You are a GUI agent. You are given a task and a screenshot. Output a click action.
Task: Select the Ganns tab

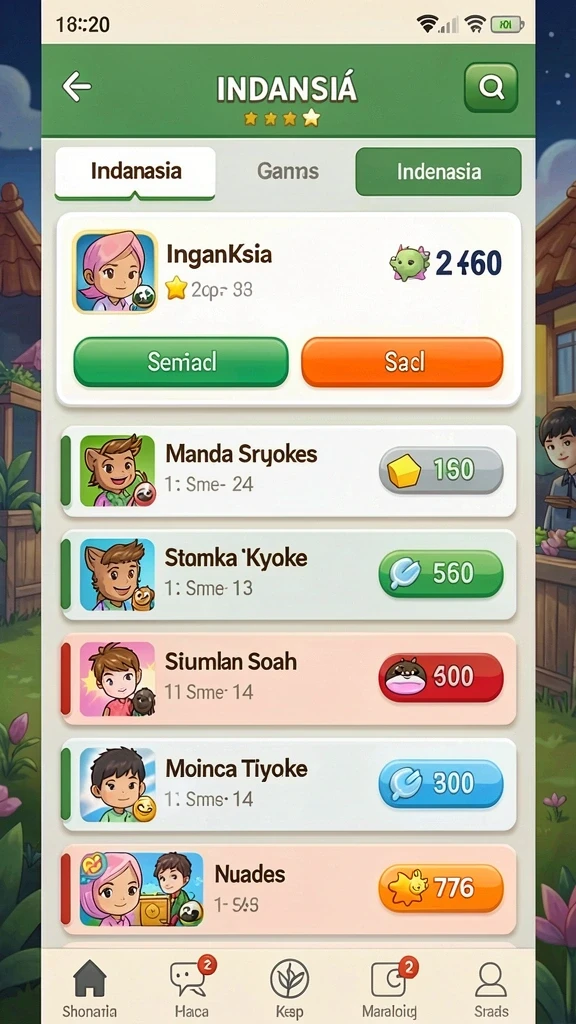(x=287, y=172)
